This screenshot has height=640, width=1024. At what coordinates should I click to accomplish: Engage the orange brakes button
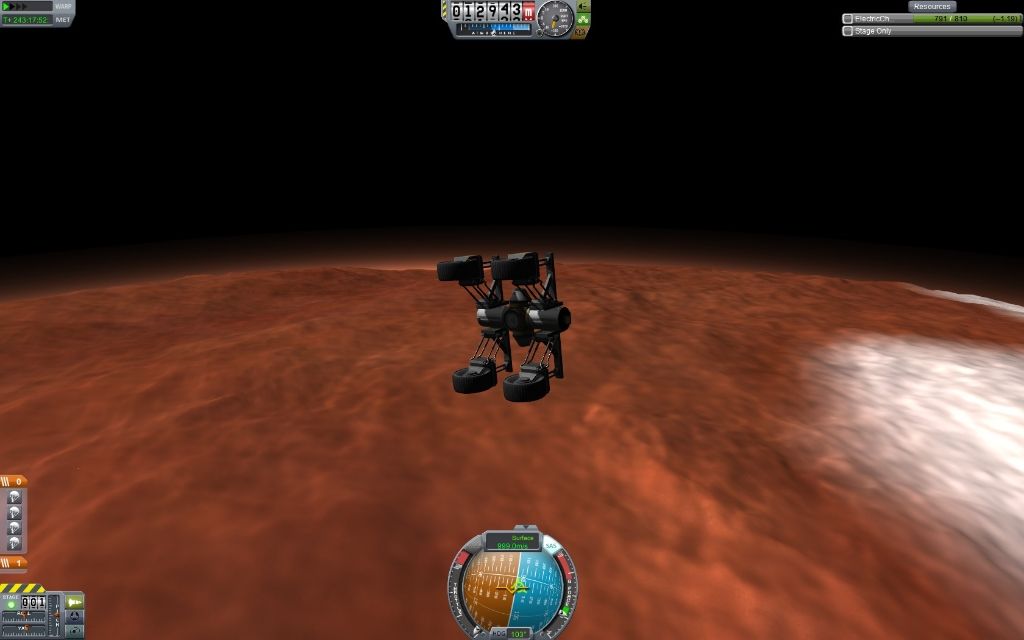pyautogui.click(x=581, y=32)
